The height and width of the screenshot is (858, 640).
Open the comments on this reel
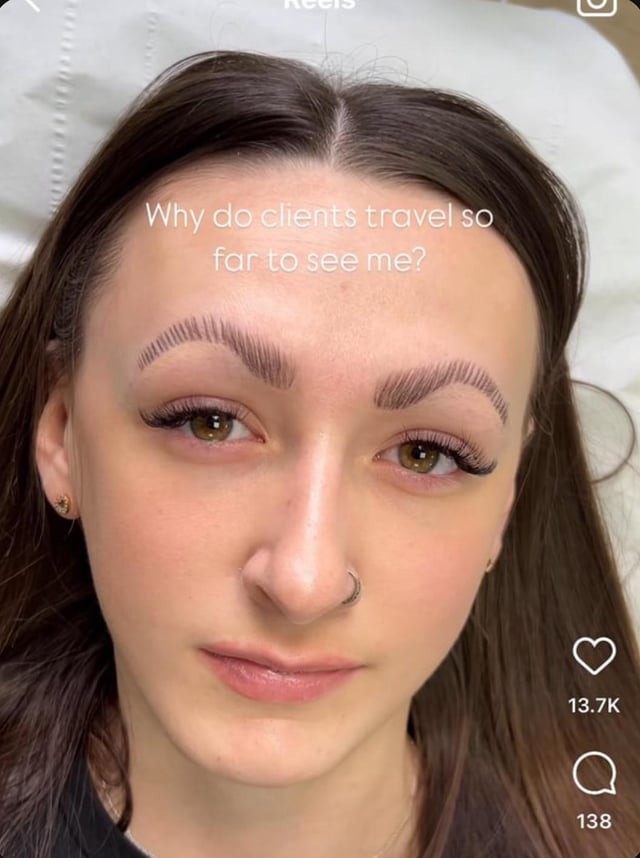click(x=594, y=773)
